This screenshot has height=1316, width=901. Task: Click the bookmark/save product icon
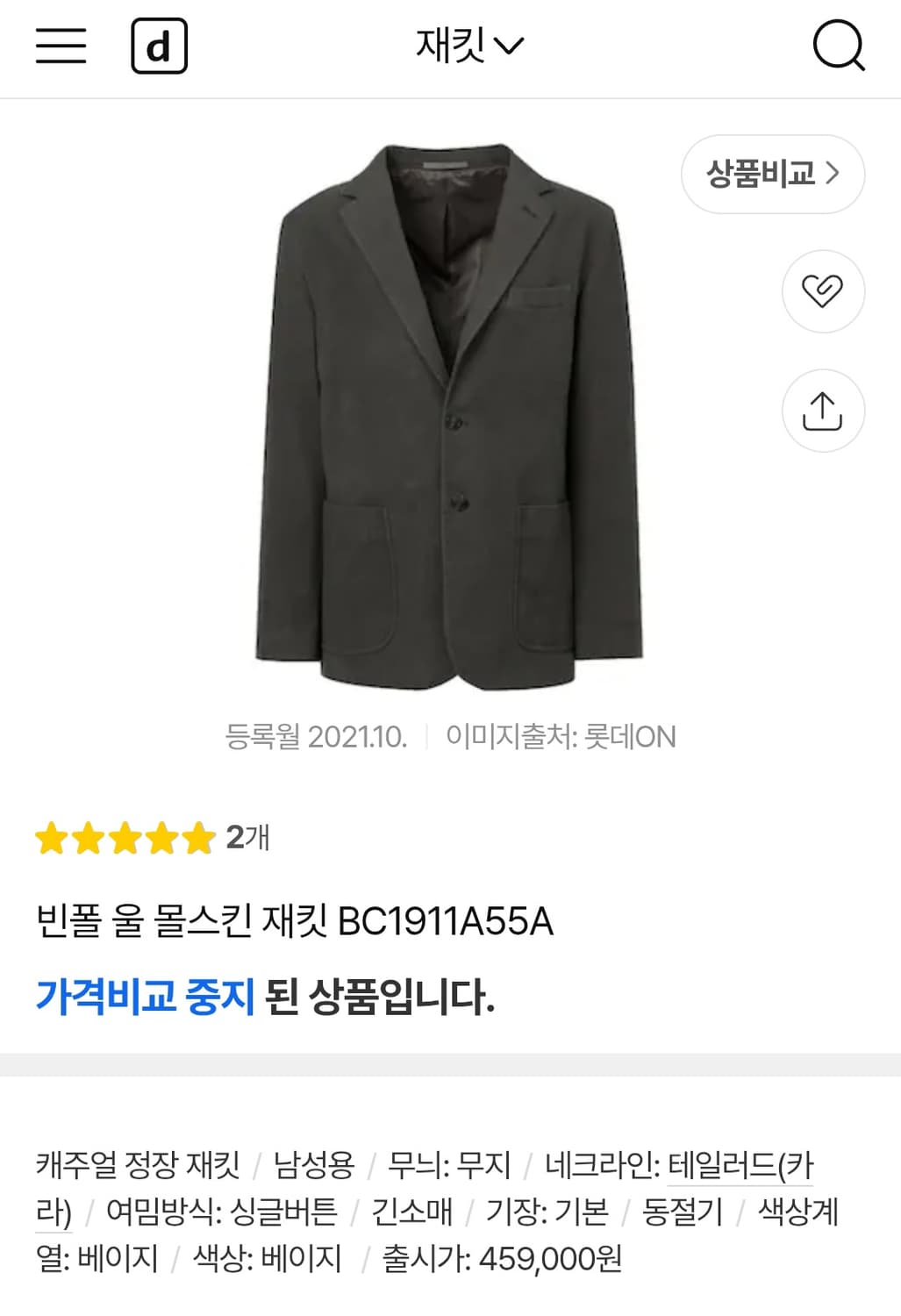822,291
